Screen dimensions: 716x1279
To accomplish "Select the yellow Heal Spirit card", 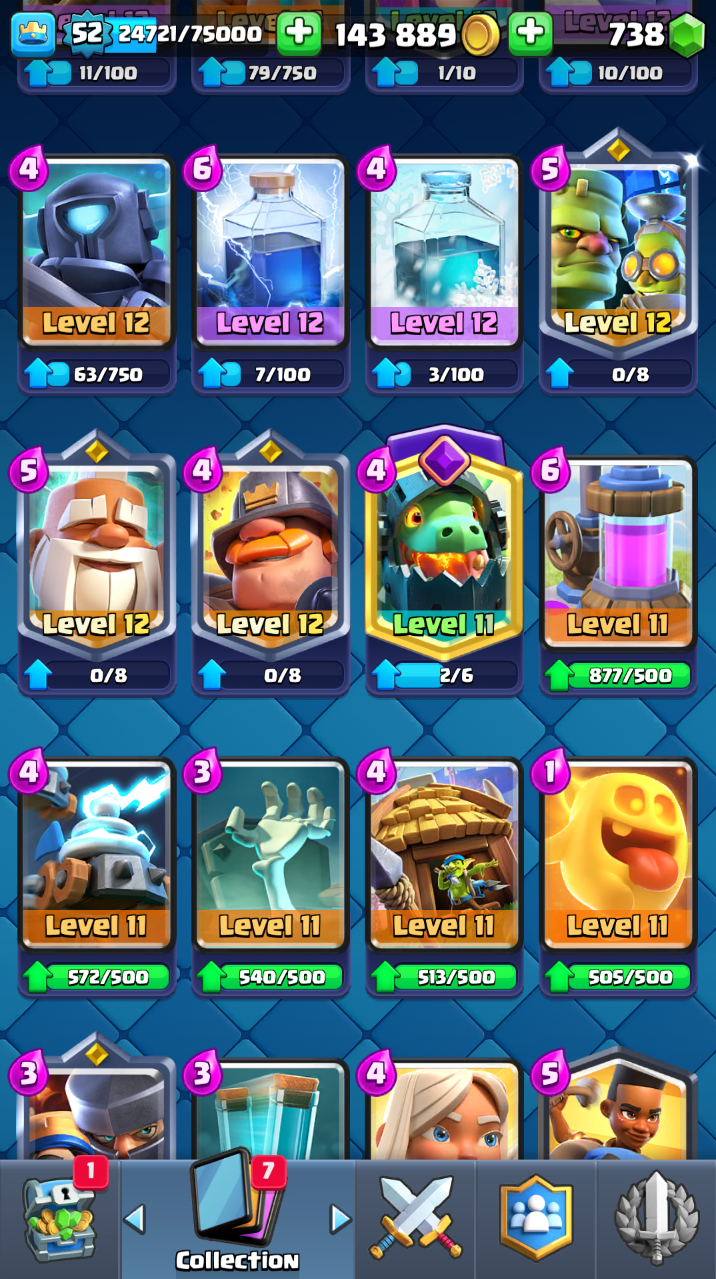I will pyautogui.click(x=617, y=855).
